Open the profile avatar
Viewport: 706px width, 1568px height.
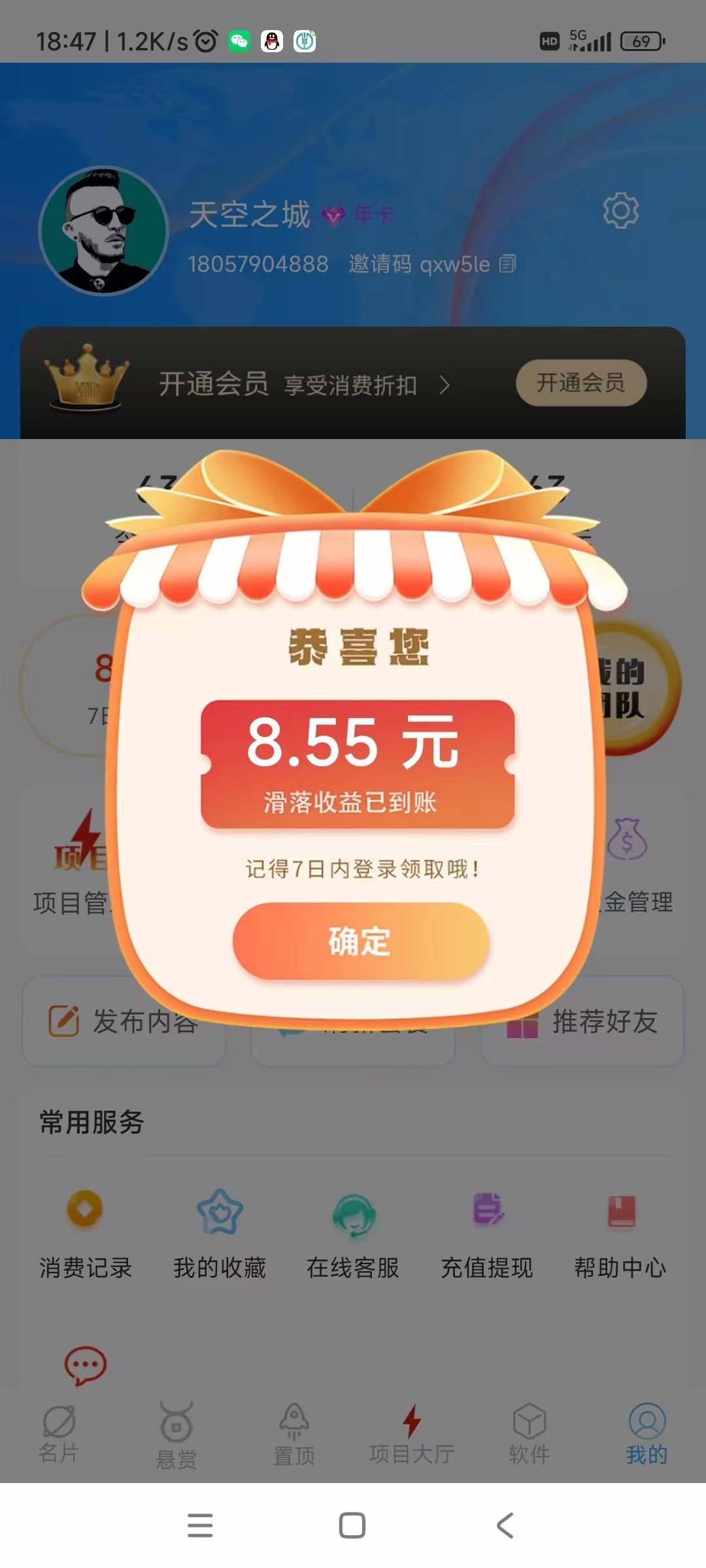pos(104,230)
